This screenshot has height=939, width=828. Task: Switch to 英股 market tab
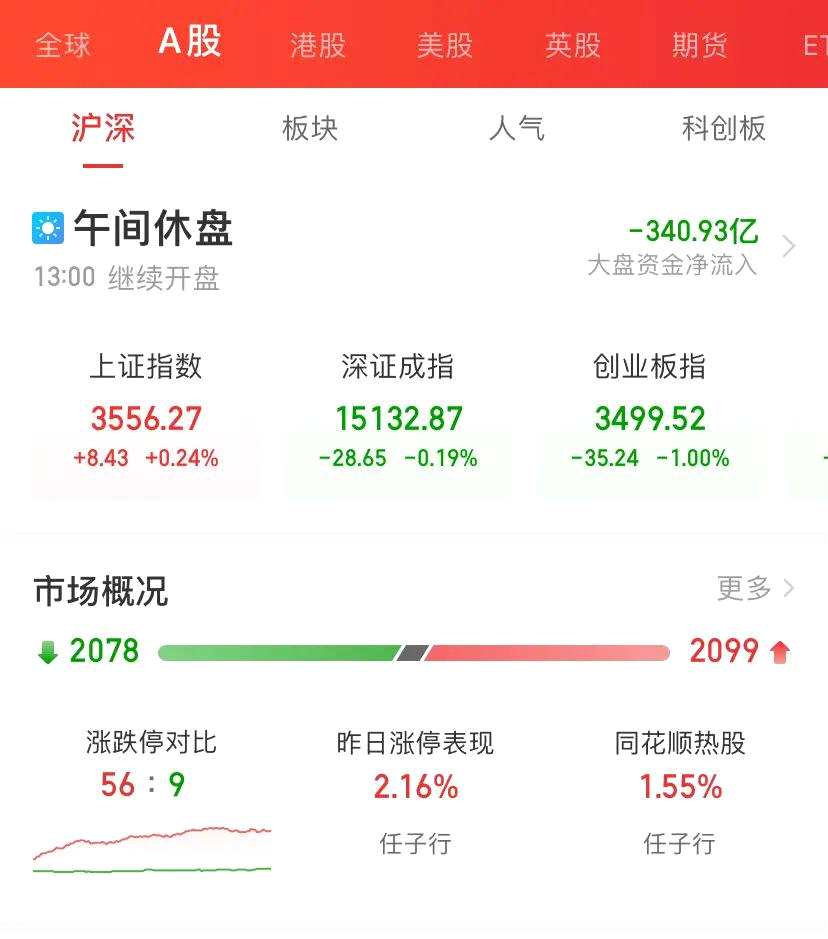(573, 46)
